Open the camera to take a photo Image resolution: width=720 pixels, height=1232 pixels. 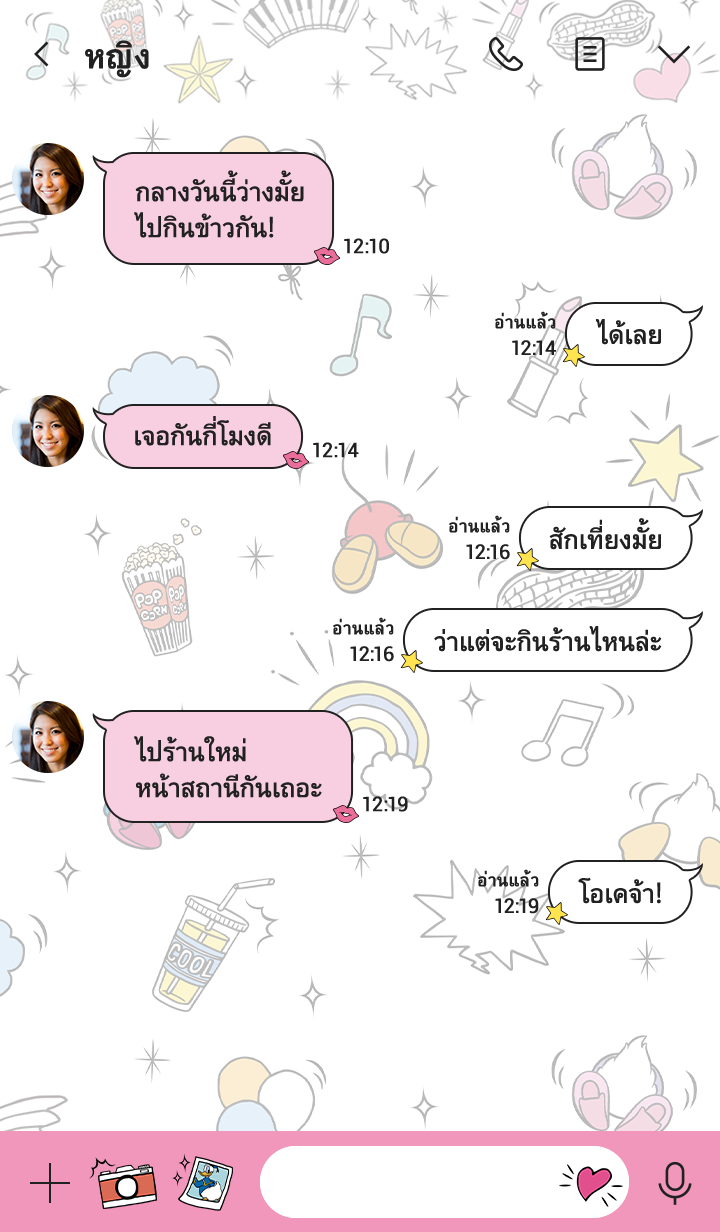tap(124, 1183)
